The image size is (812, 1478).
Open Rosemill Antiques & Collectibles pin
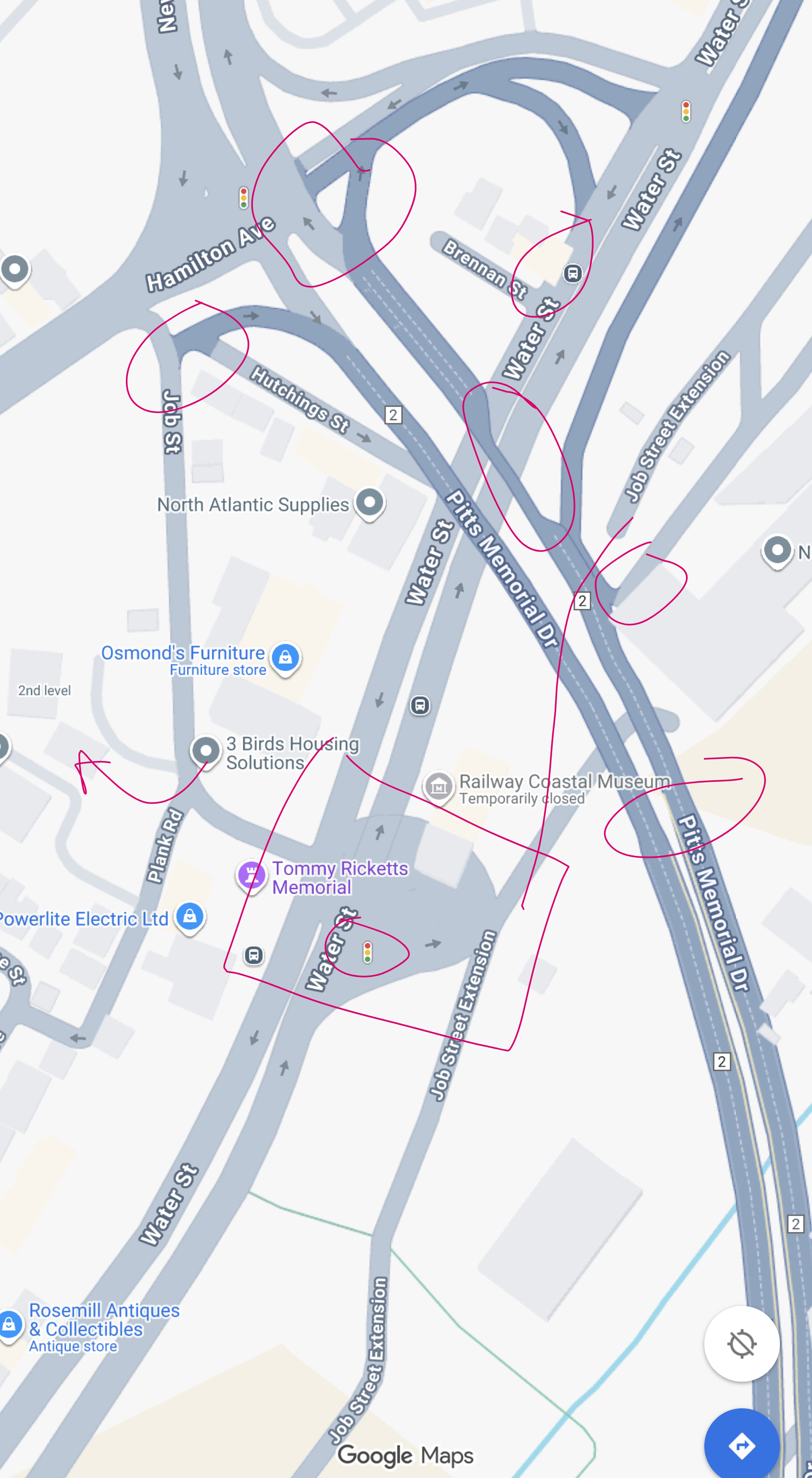point(10,1325)
